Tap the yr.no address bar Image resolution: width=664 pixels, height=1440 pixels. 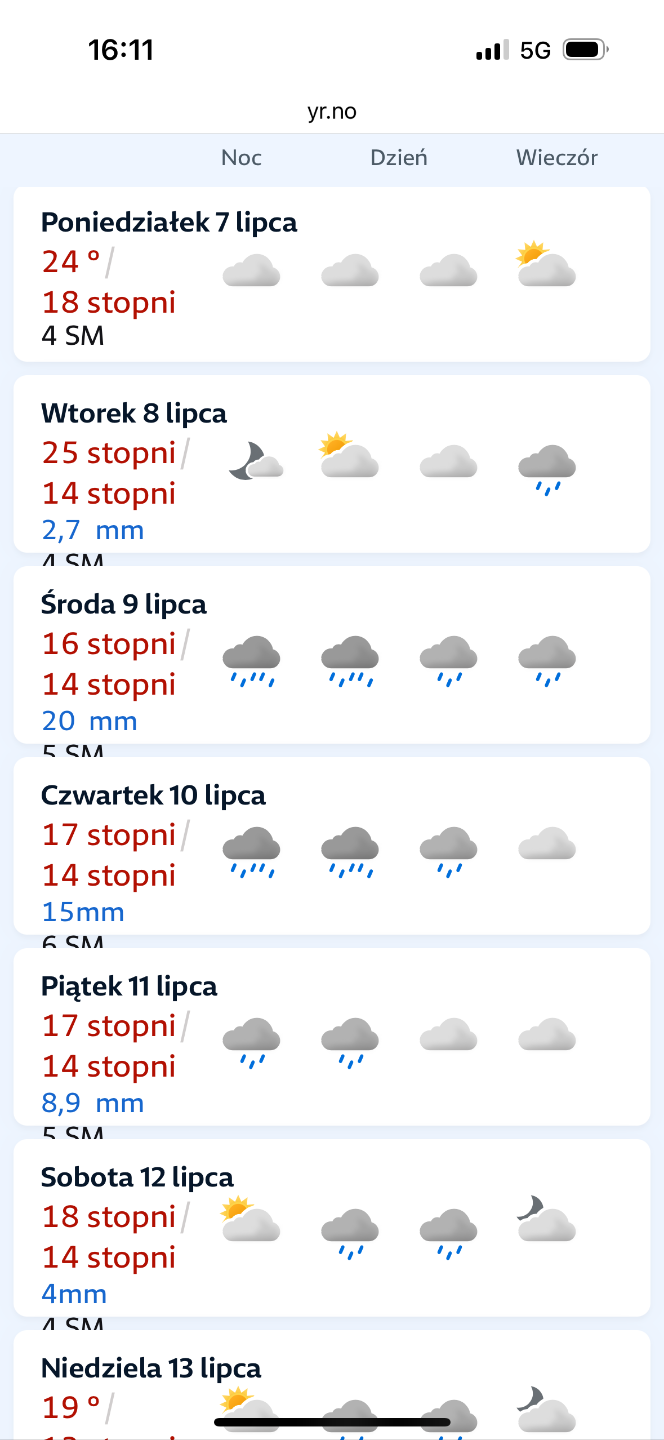coord(332,111)
